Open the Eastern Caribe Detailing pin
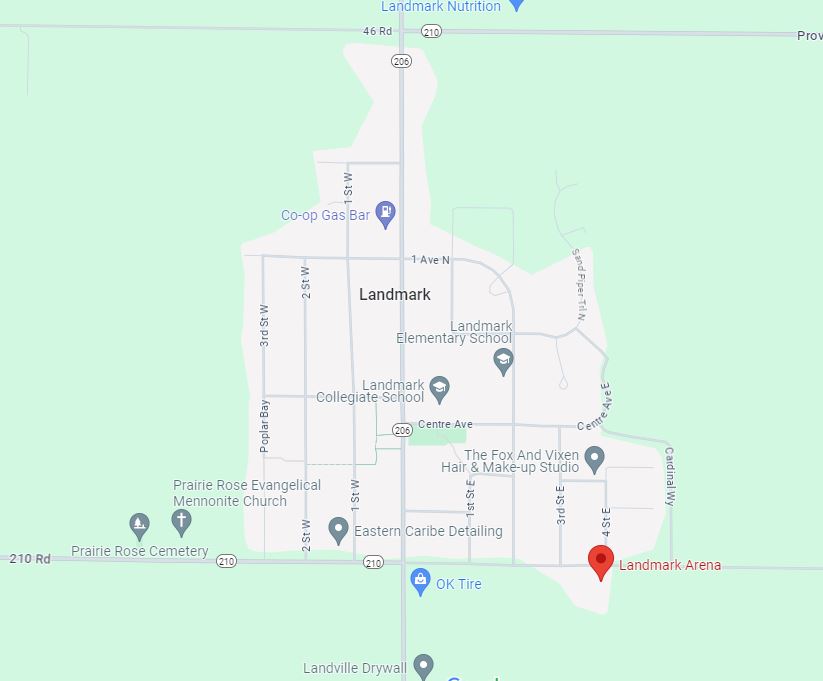The height and width of the screenshot is (681, 823). (x=338, y=529)
